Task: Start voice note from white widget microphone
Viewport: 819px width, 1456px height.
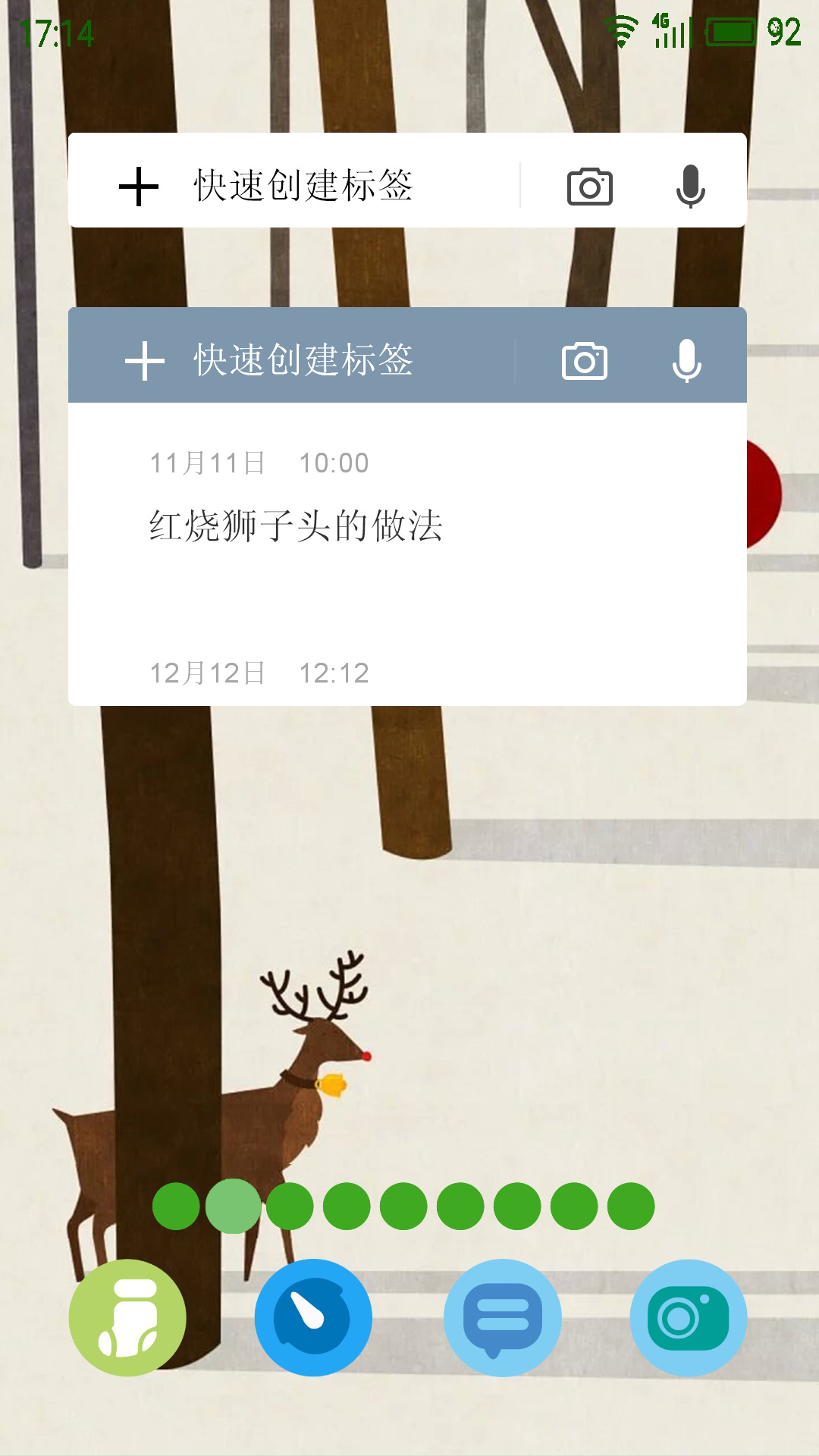Action: [690, 187]
